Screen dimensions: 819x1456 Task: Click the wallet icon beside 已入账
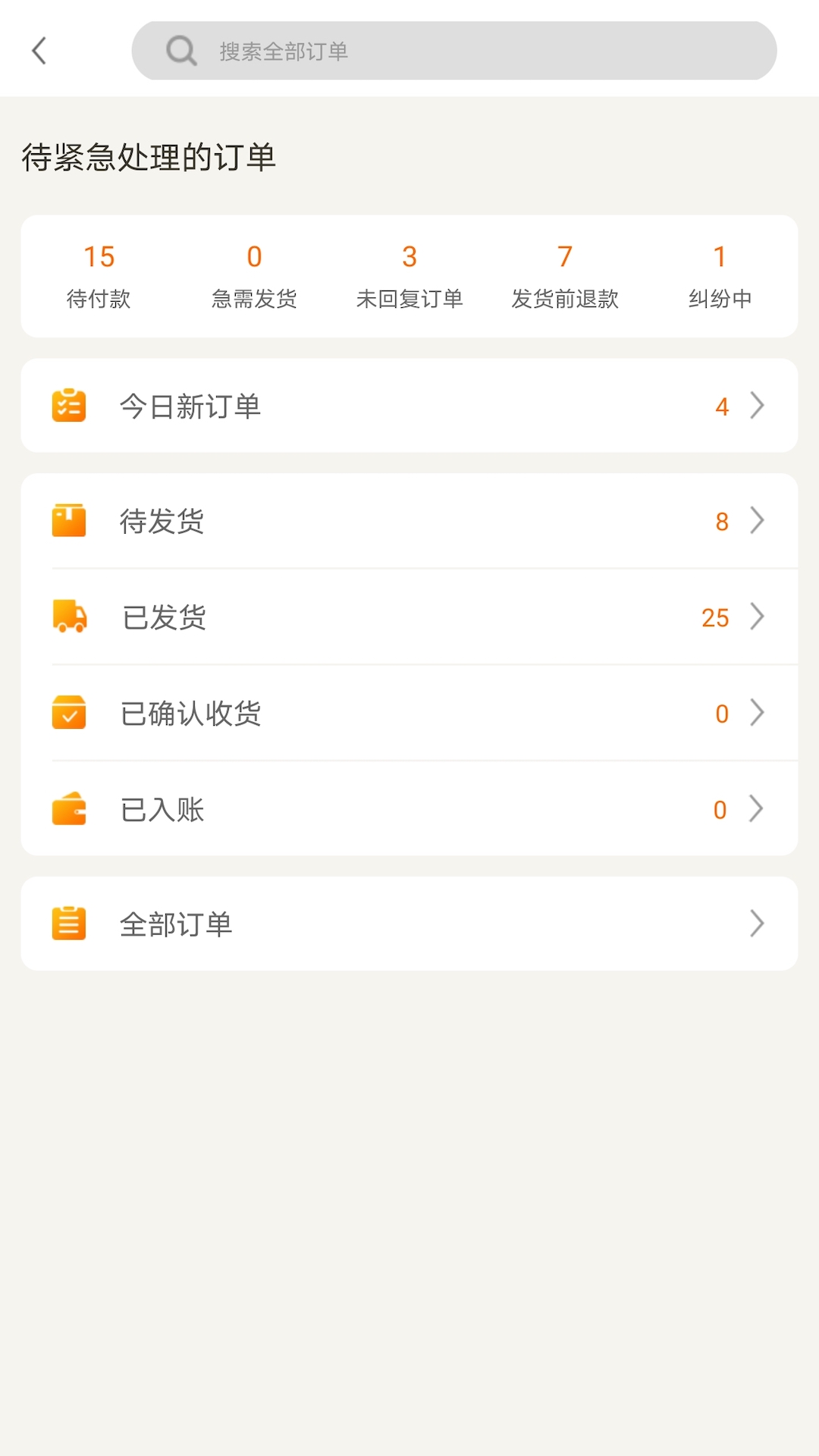69,809
